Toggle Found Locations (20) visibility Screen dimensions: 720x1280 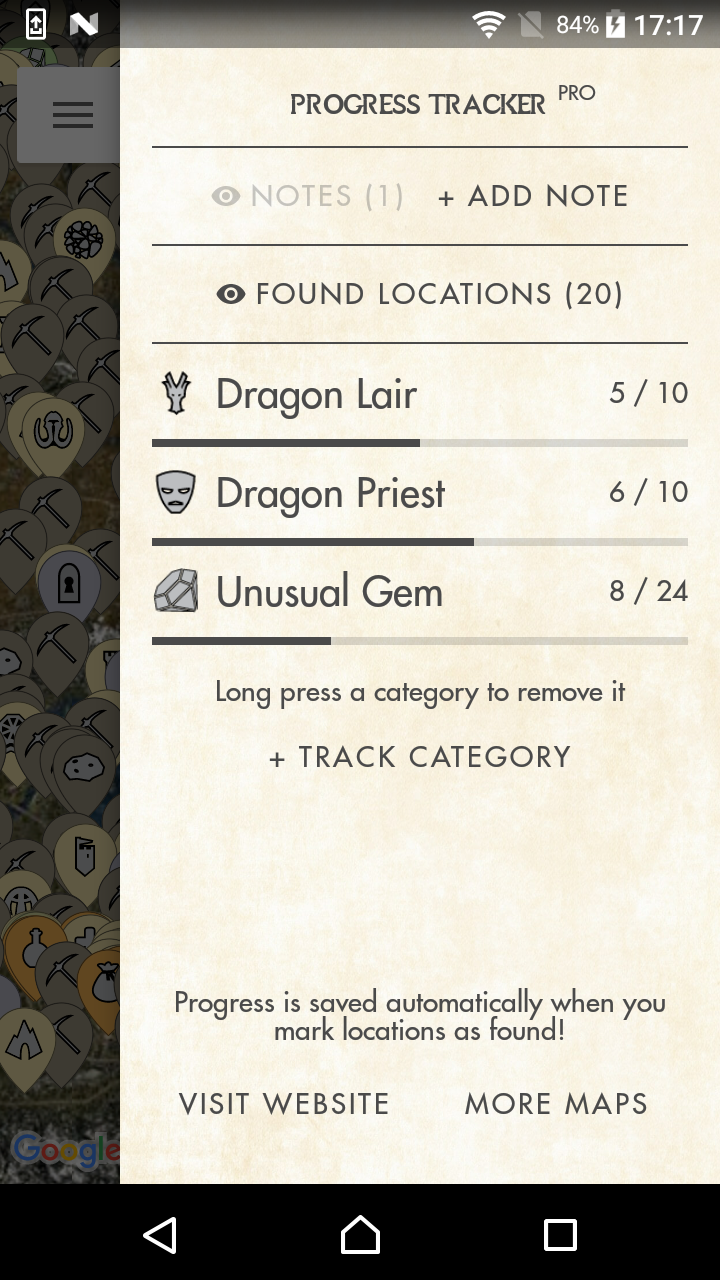click(420, 294)
